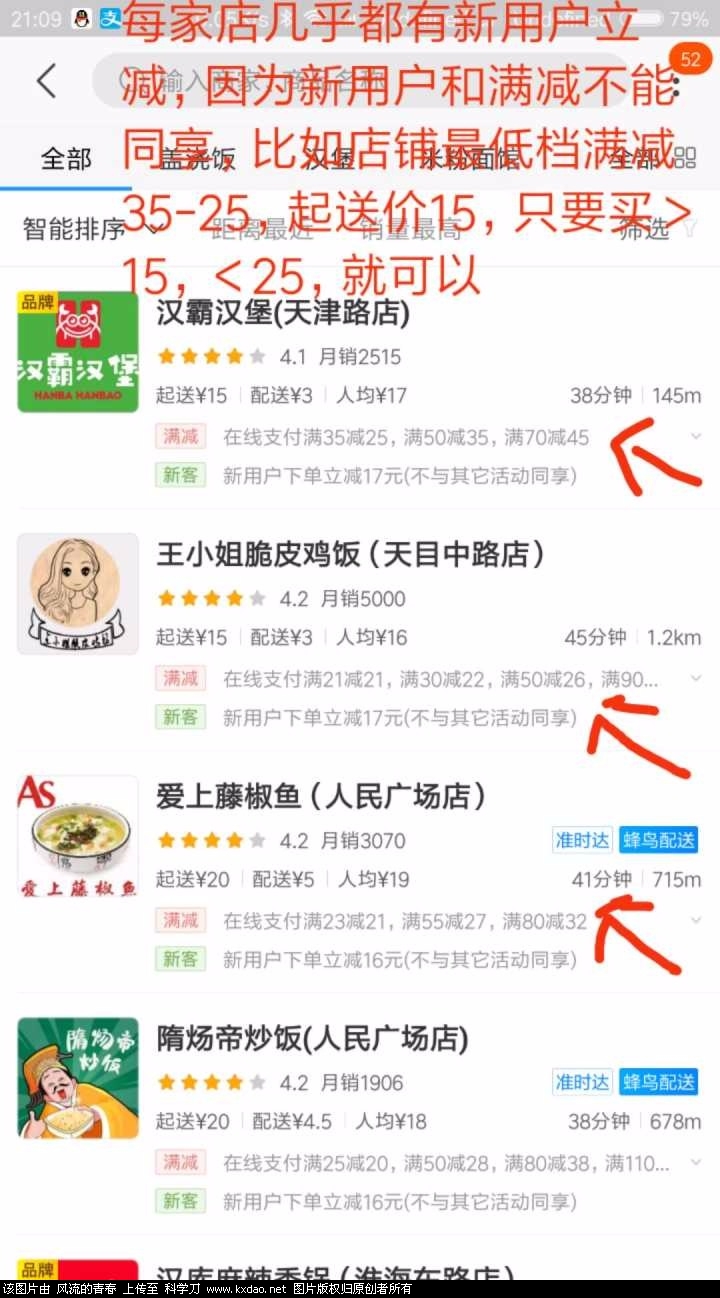
Task: Open 王小姐脆皮鸡饭 (天目中路店)
Action: click(x=350, y=555)
